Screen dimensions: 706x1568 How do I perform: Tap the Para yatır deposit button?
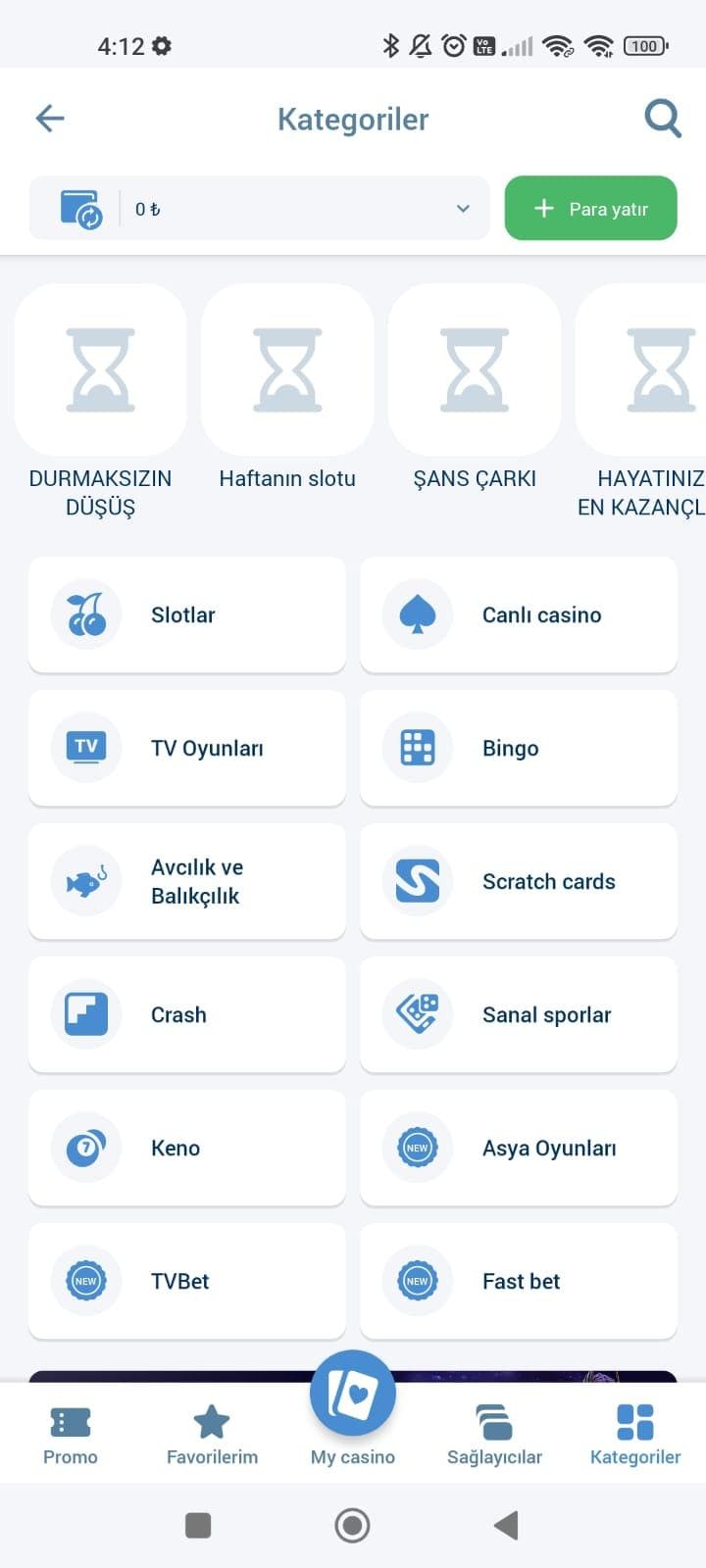[x=590, y=208]
